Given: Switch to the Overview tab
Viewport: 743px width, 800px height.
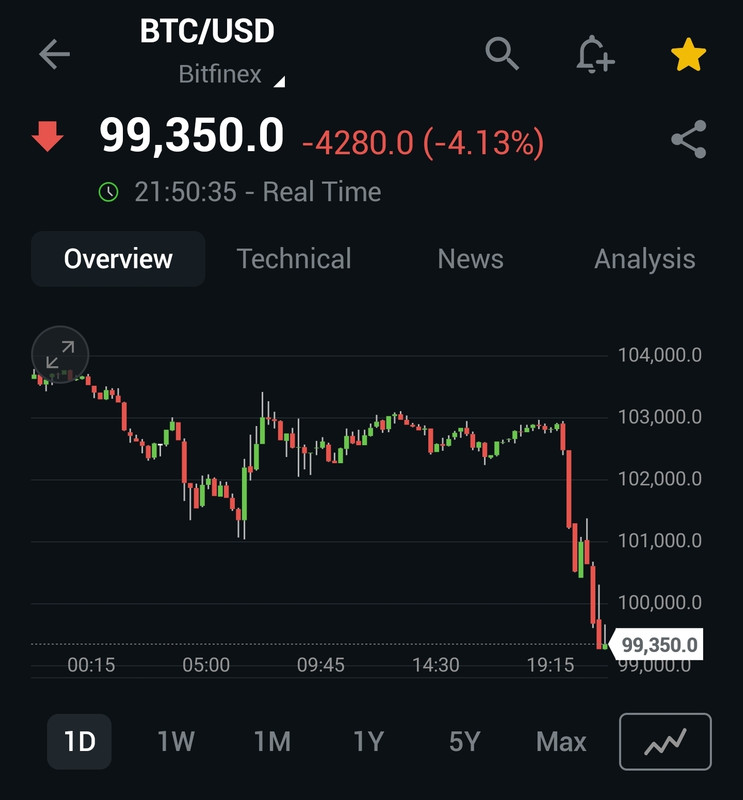Looking at the screenshot, I should coord(118,259).
